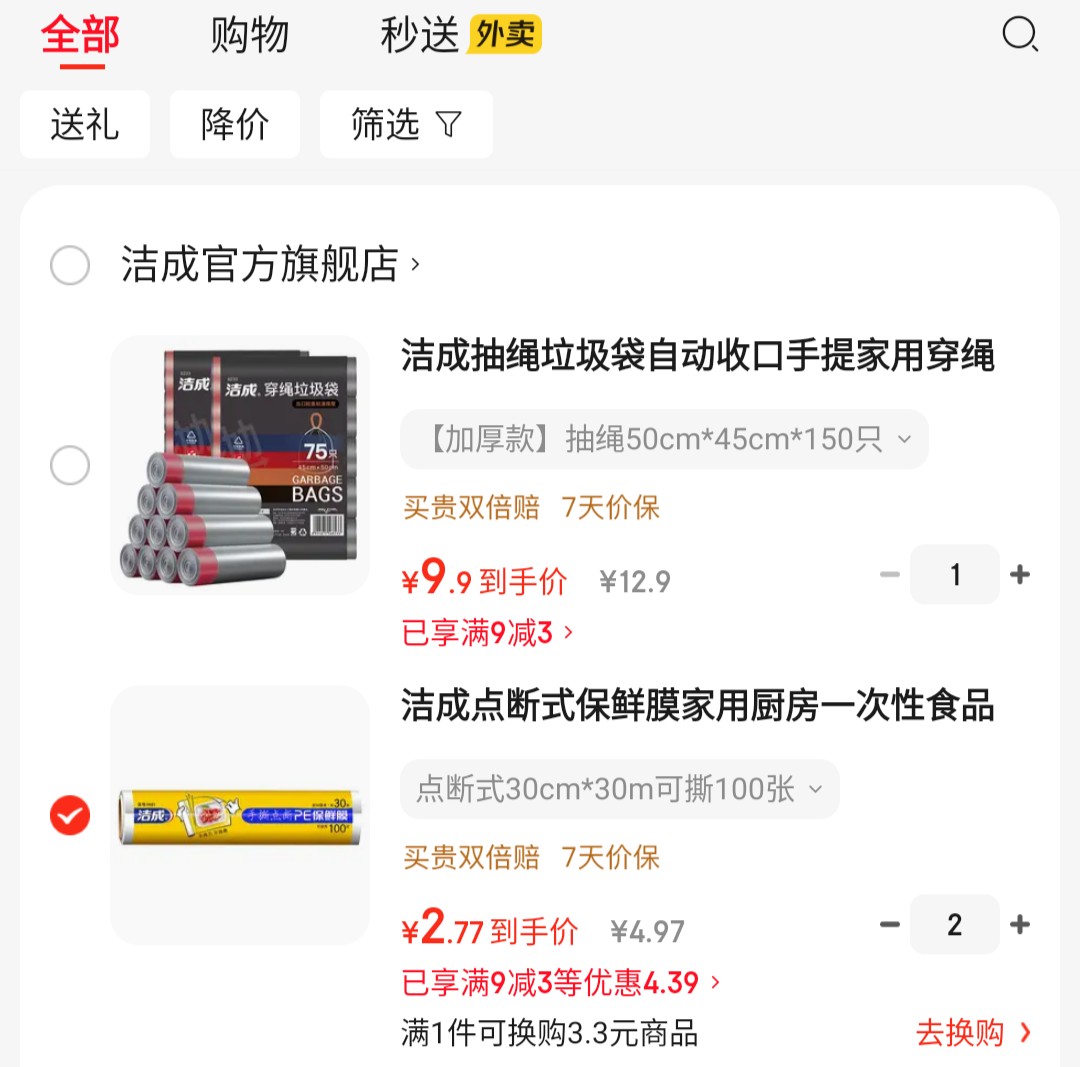The width and height of the screenshot is (1080, 1067).
Task: Open the search icon
Action: tap(1020, 36)
